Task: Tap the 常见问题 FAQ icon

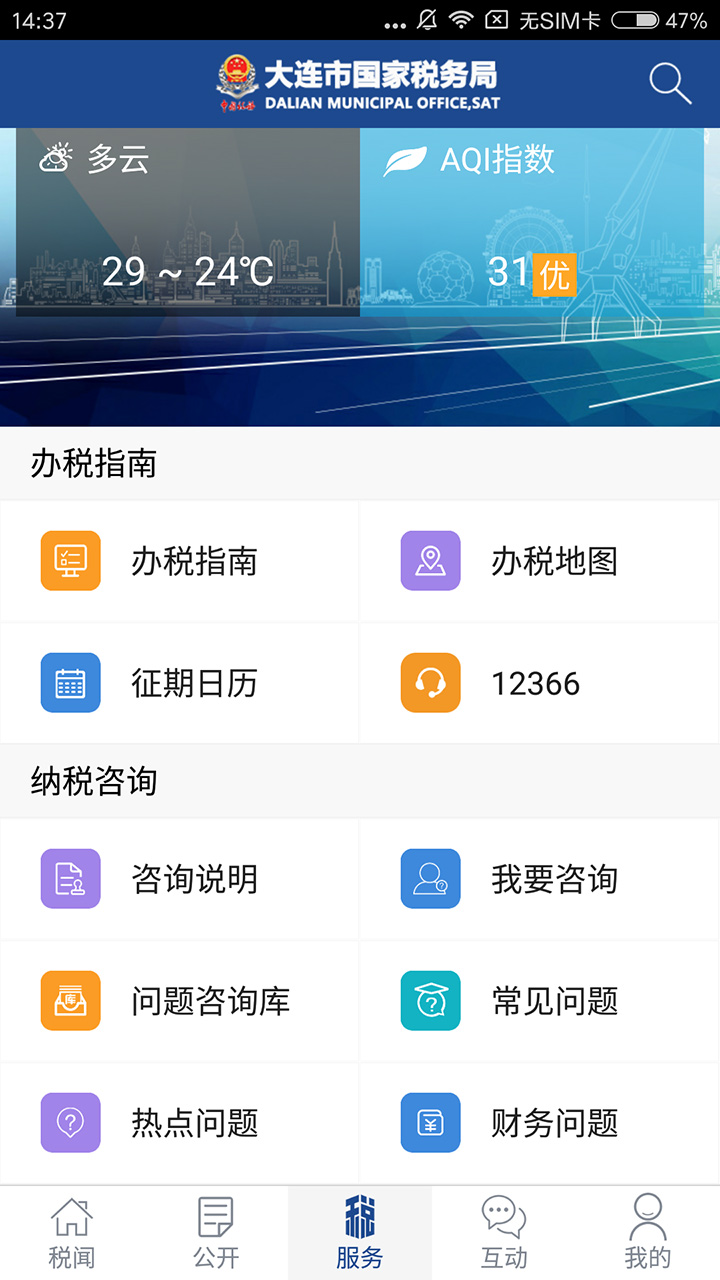Action: [429, 1000]
